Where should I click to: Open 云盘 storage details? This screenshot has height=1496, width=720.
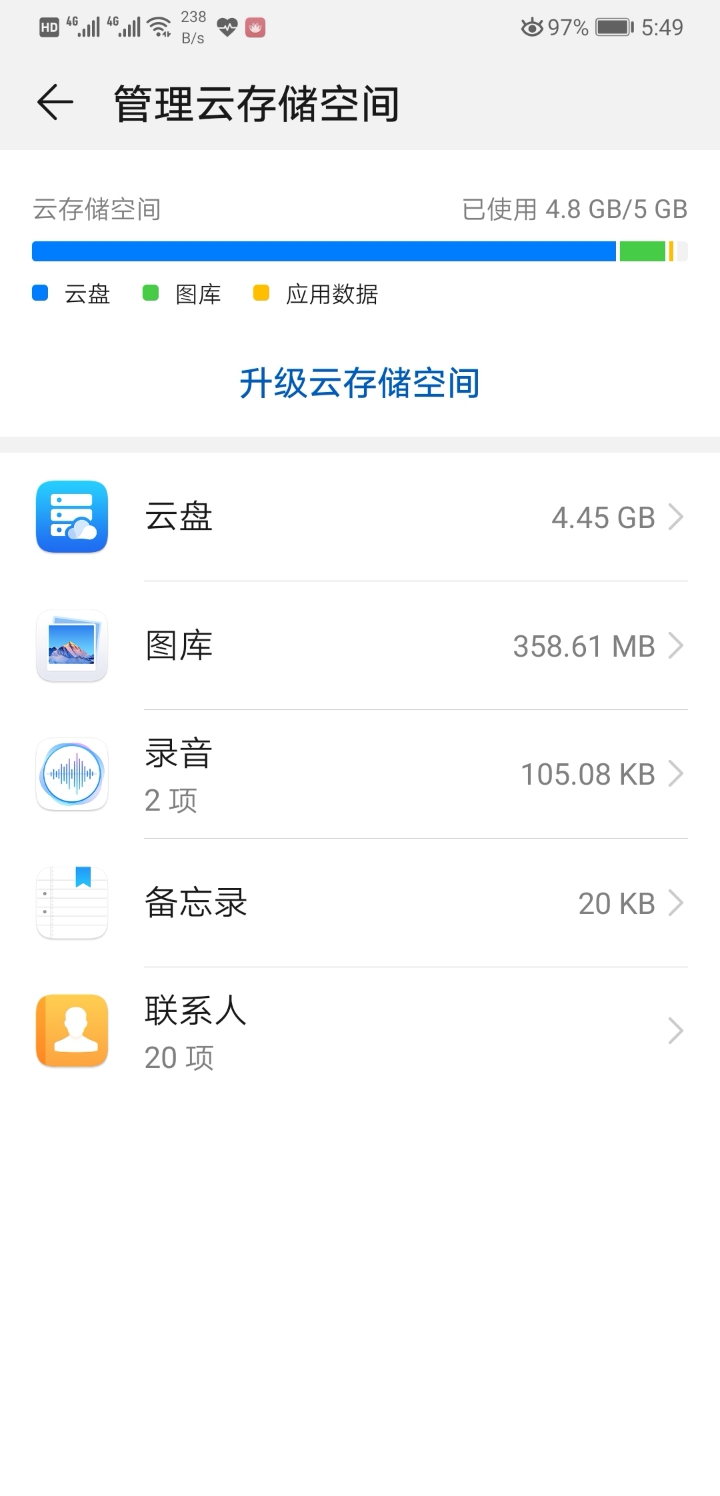tap(360, 517)
